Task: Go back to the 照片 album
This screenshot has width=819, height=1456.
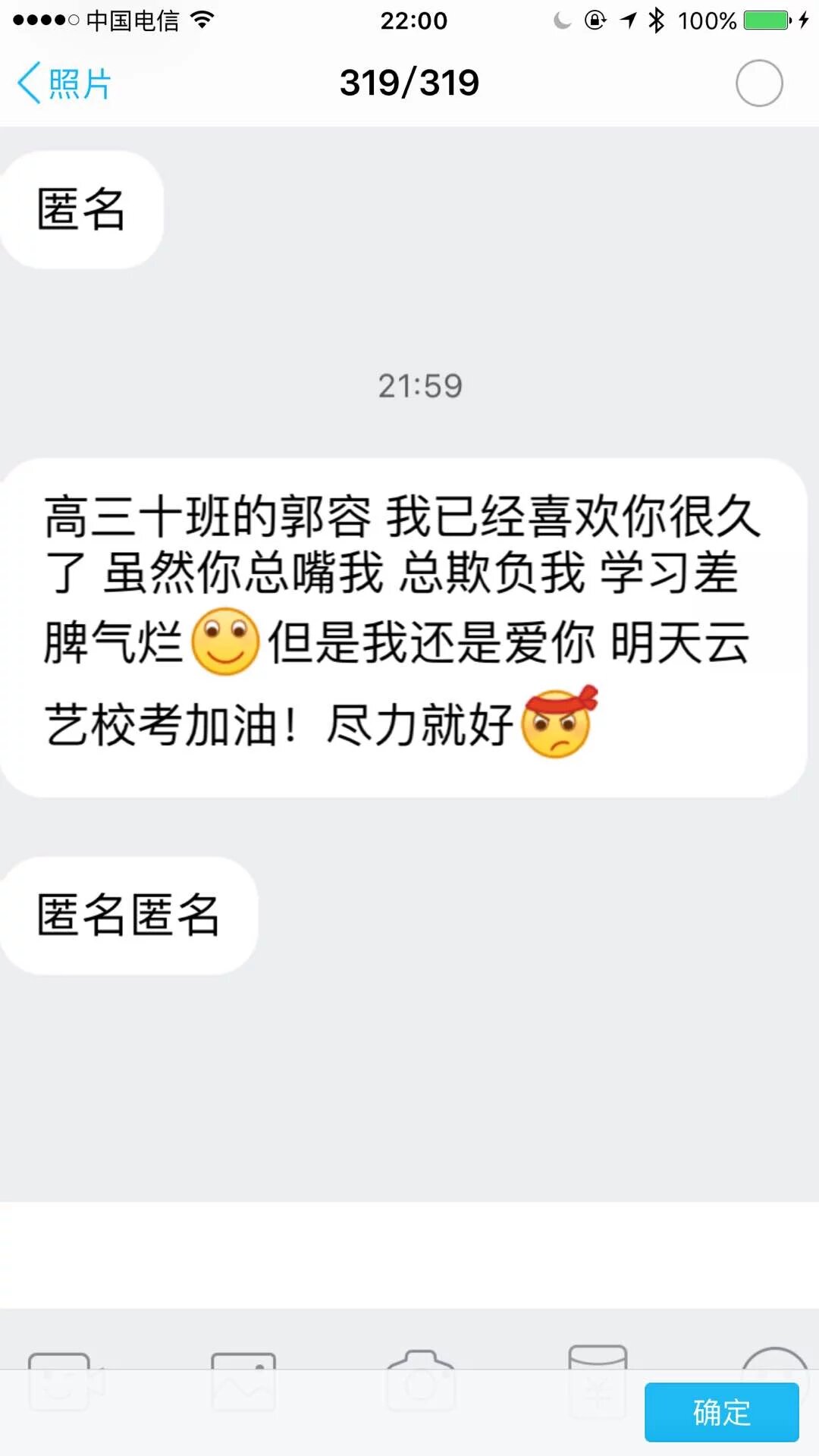Action: 65,83
